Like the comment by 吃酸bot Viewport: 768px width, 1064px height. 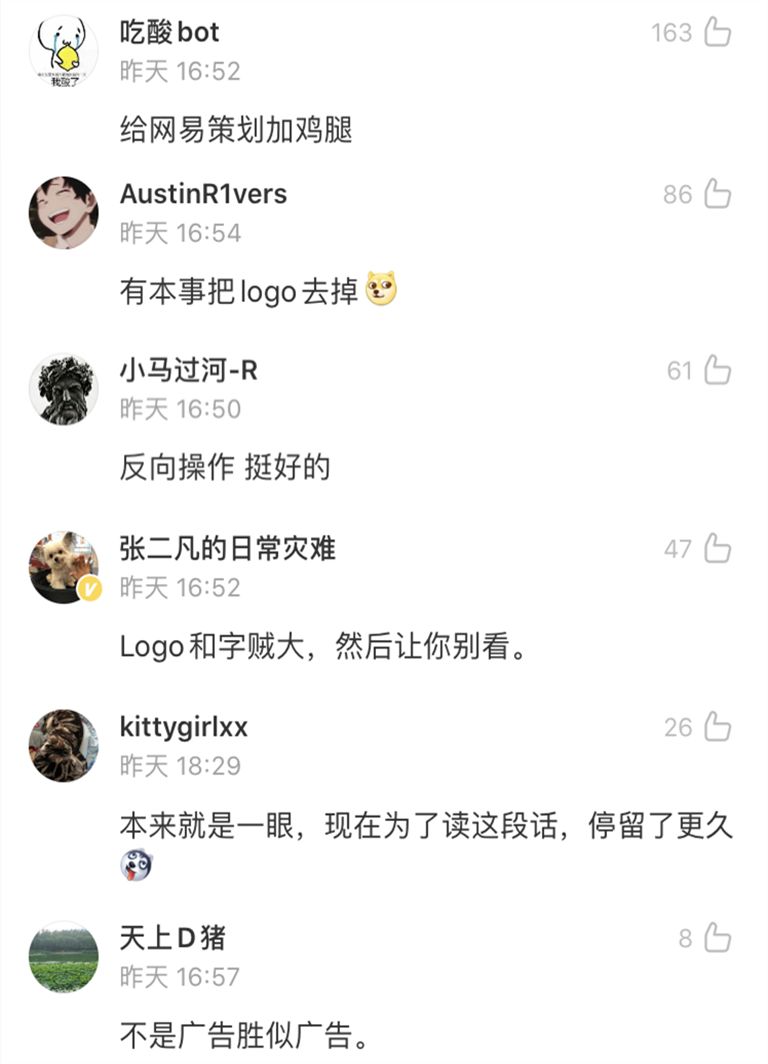pyautogui.click(x=717, y=32)
